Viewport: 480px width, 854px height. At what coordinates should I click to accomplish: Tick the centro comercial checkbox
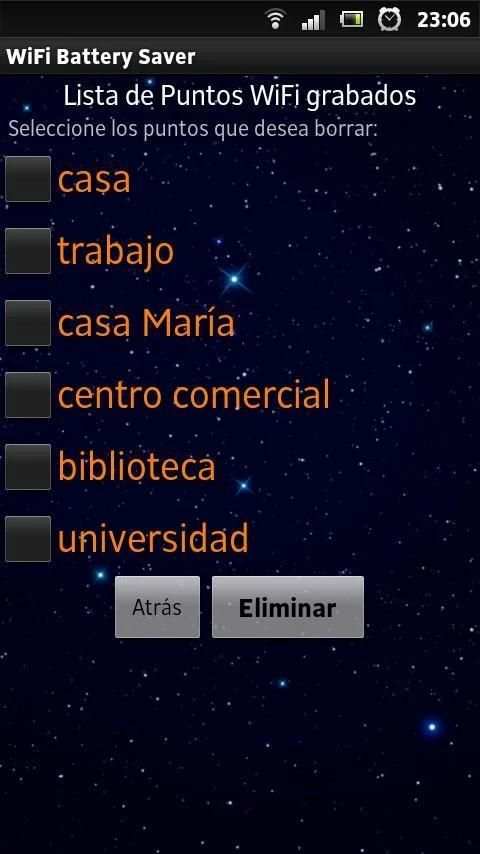pos(28,395)
